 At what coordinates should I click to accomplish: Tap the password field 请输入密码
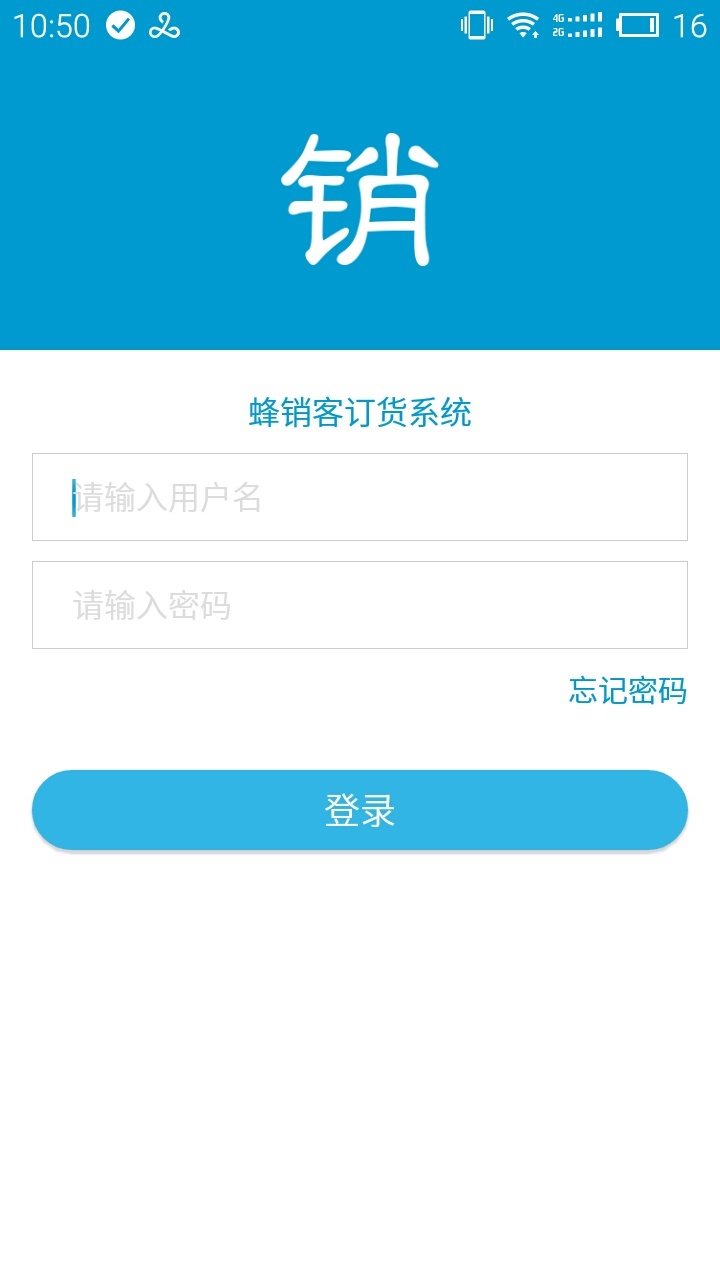click(x=360, y=605)
